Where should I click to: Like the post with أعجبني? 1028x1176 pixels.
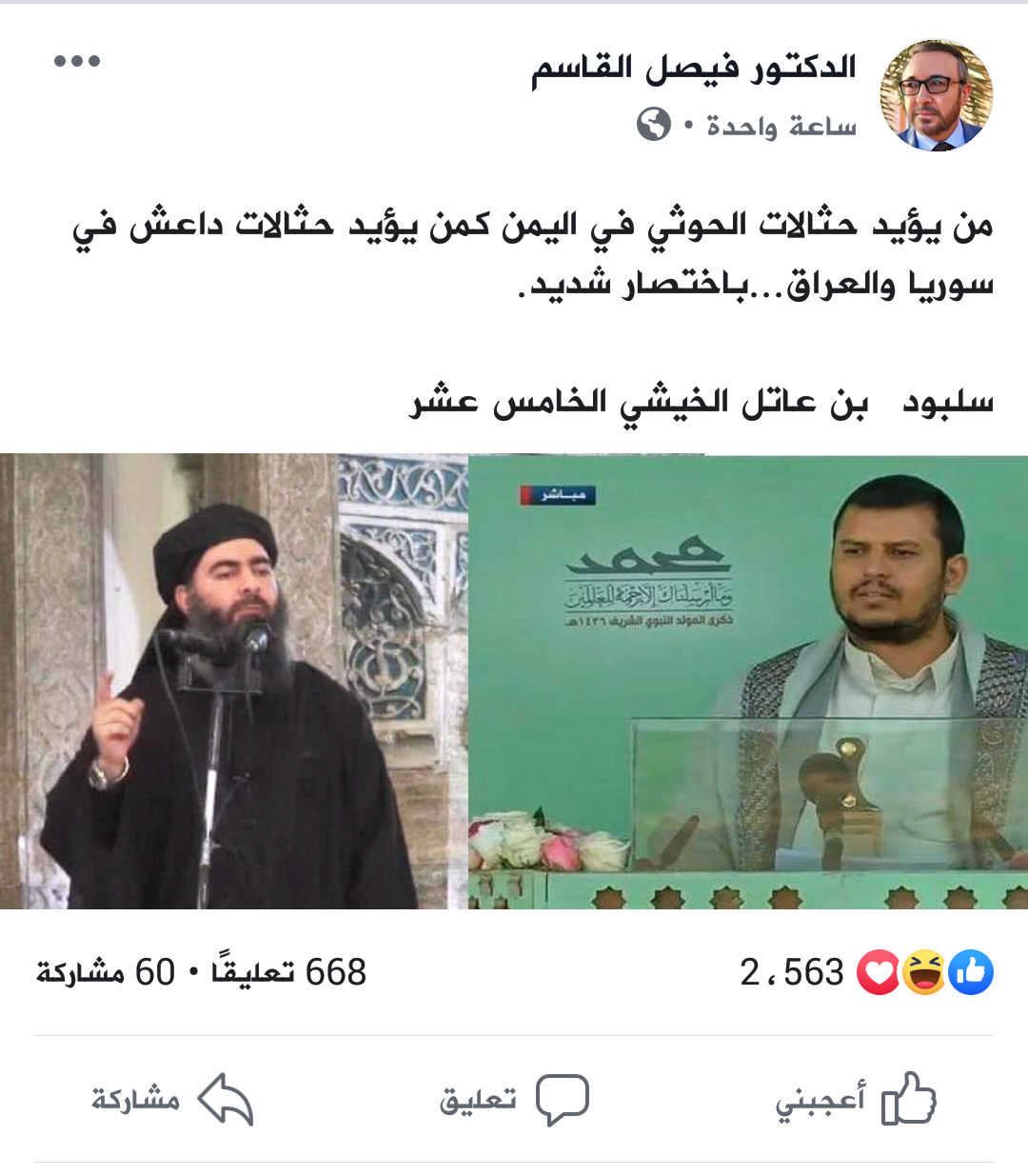click(856, 1100)
